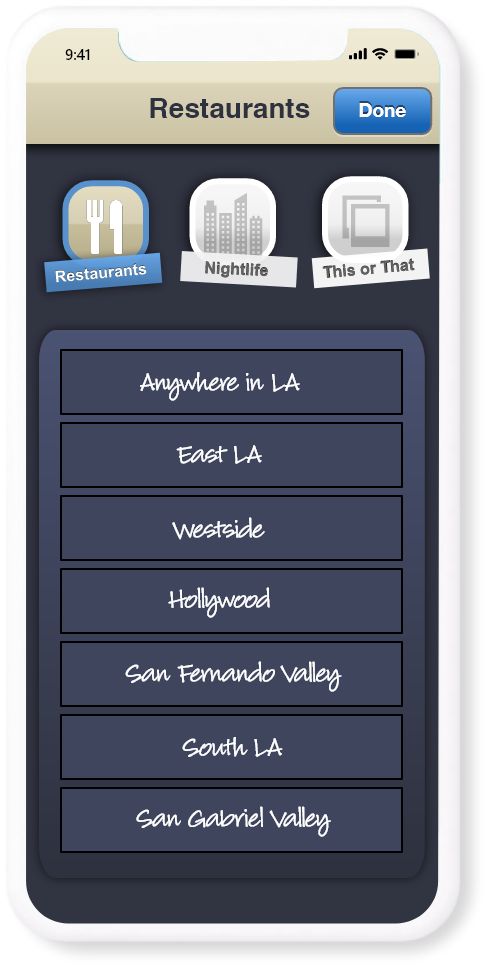Choose Anywhere in LA

[231, 382]
